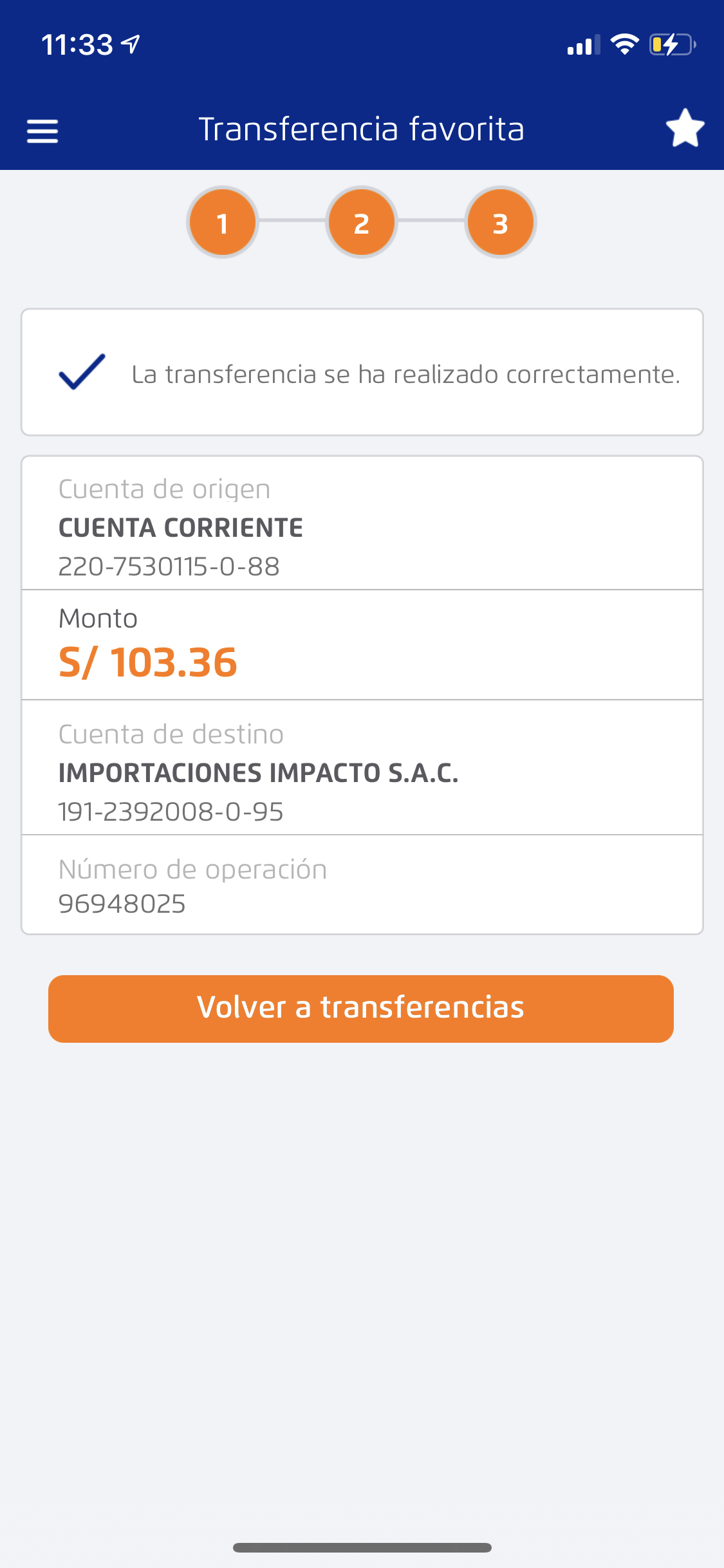
Task: Open the hamburger menu
Action: coord(42,131)
